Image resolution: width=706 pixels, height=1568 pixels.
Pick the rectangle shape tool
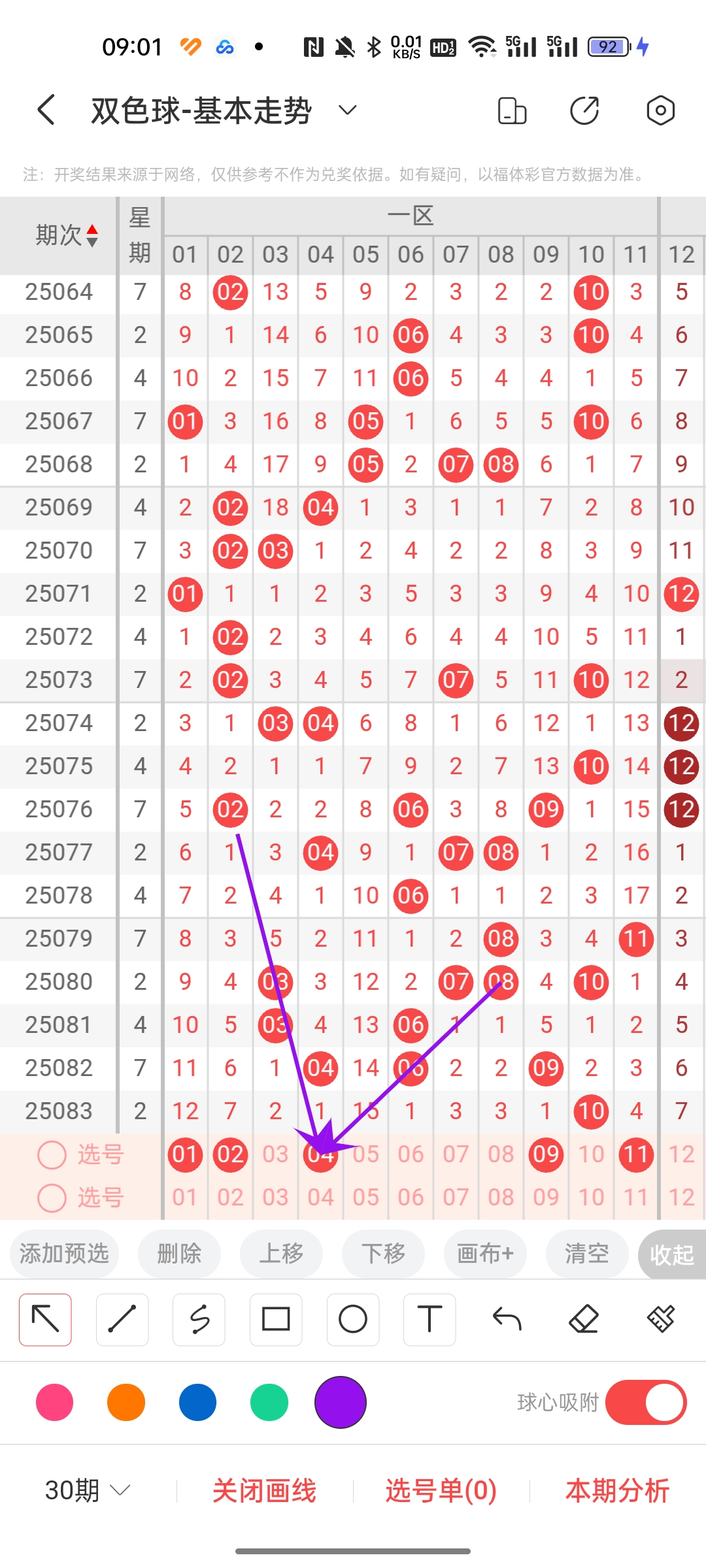coord(276,1320)
